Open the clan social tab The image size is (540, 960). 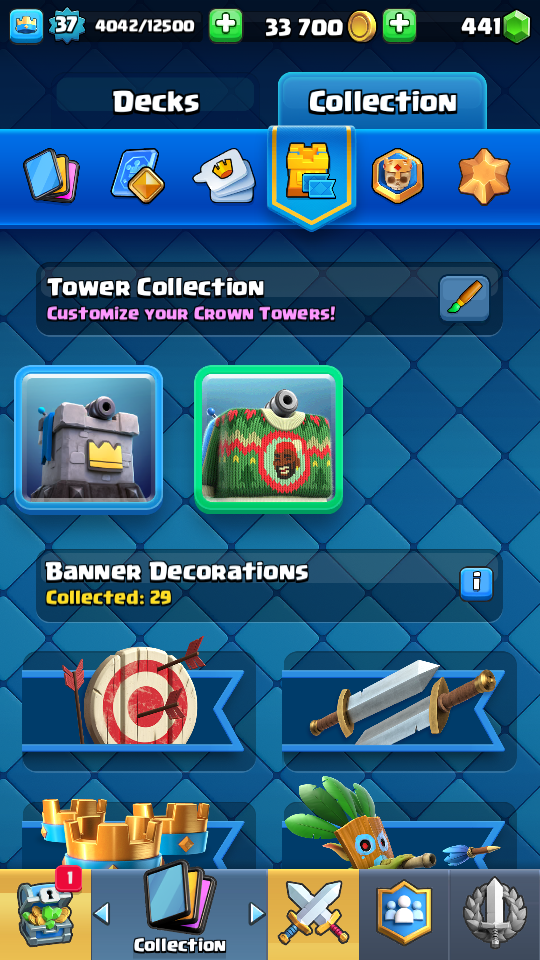click(404, 914)
